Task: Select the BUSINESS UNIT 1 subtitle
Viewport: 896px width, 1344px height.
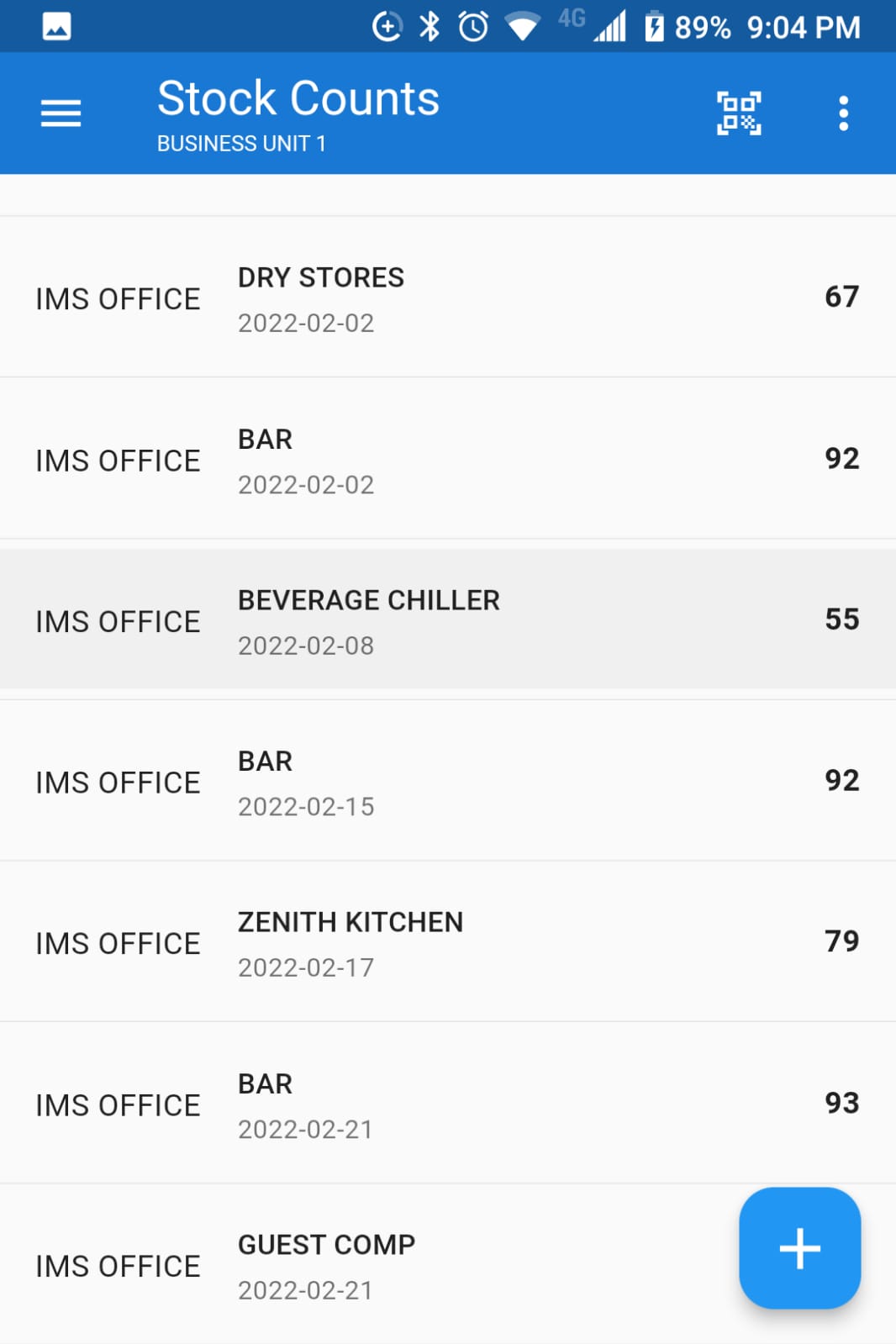Action: [x=240, y=143]
